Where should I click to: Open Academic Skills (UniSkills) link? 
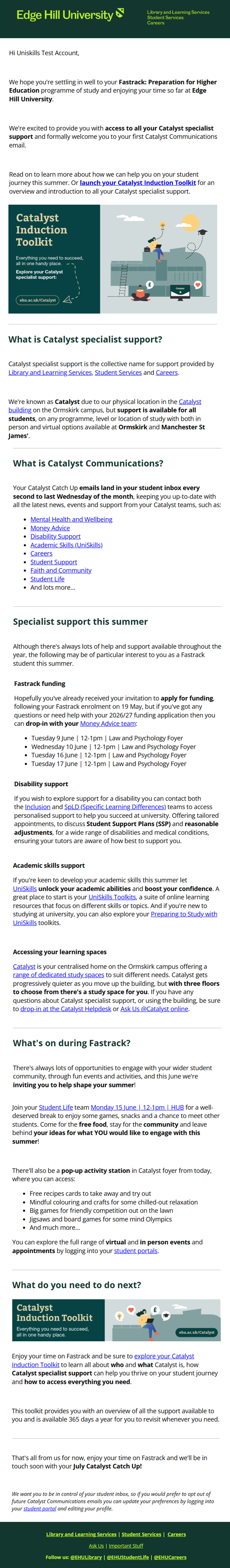(67, 545)
